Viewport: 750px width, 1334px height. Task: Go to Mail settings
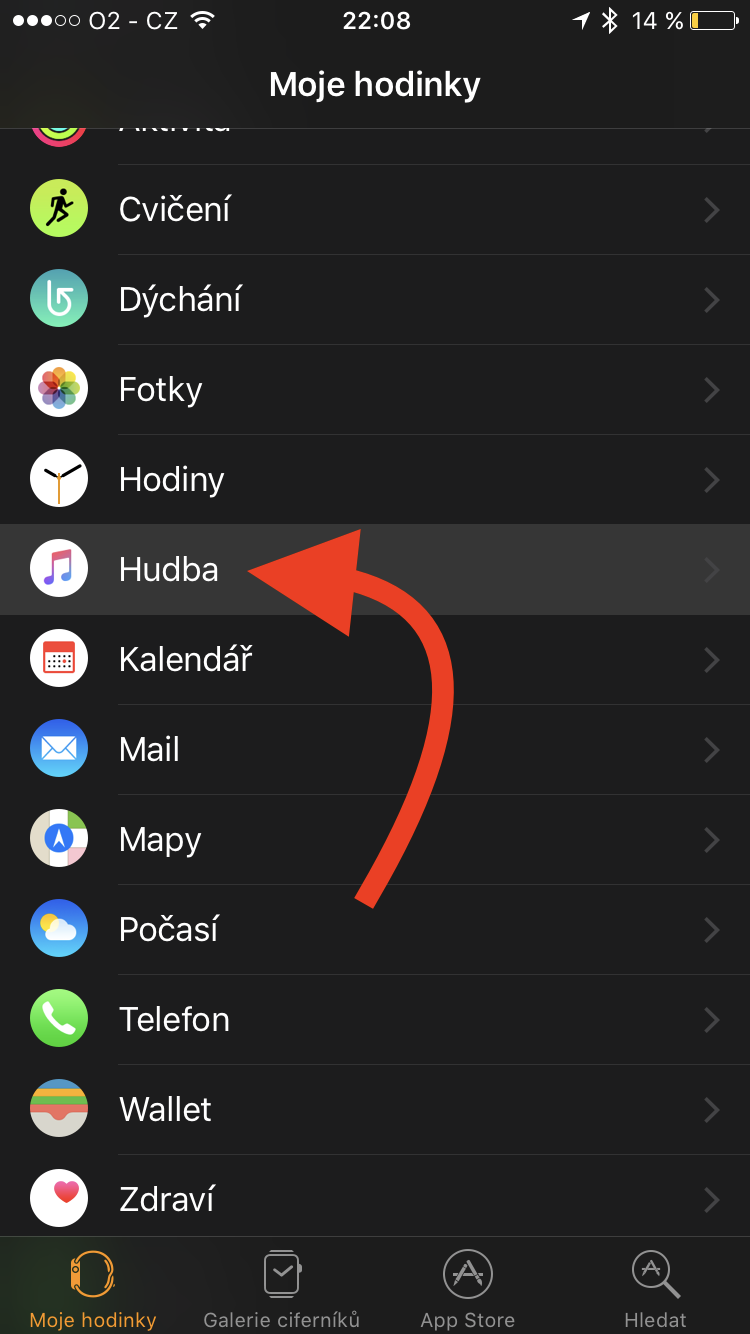tap(375, 750)
